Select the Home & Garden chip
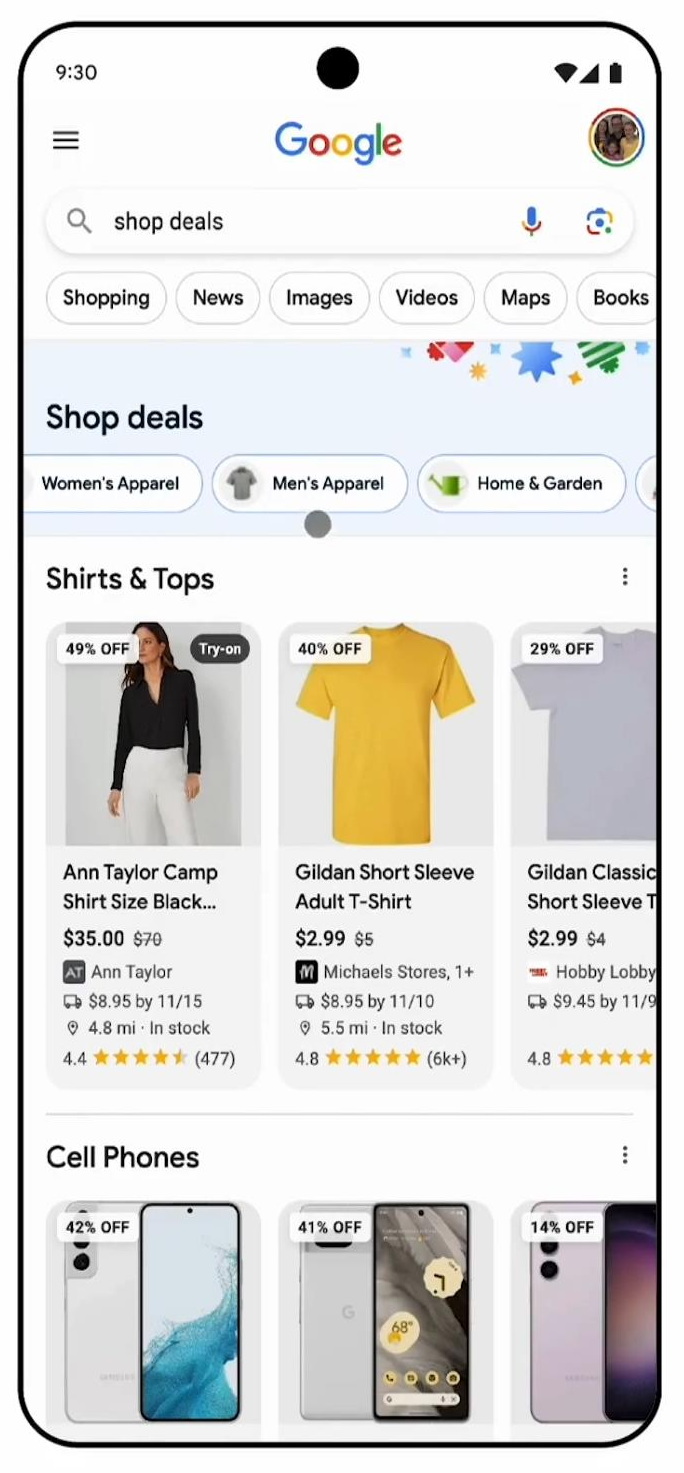The height and width of the screenshot is (1473, 684). (x=521, y=484)
